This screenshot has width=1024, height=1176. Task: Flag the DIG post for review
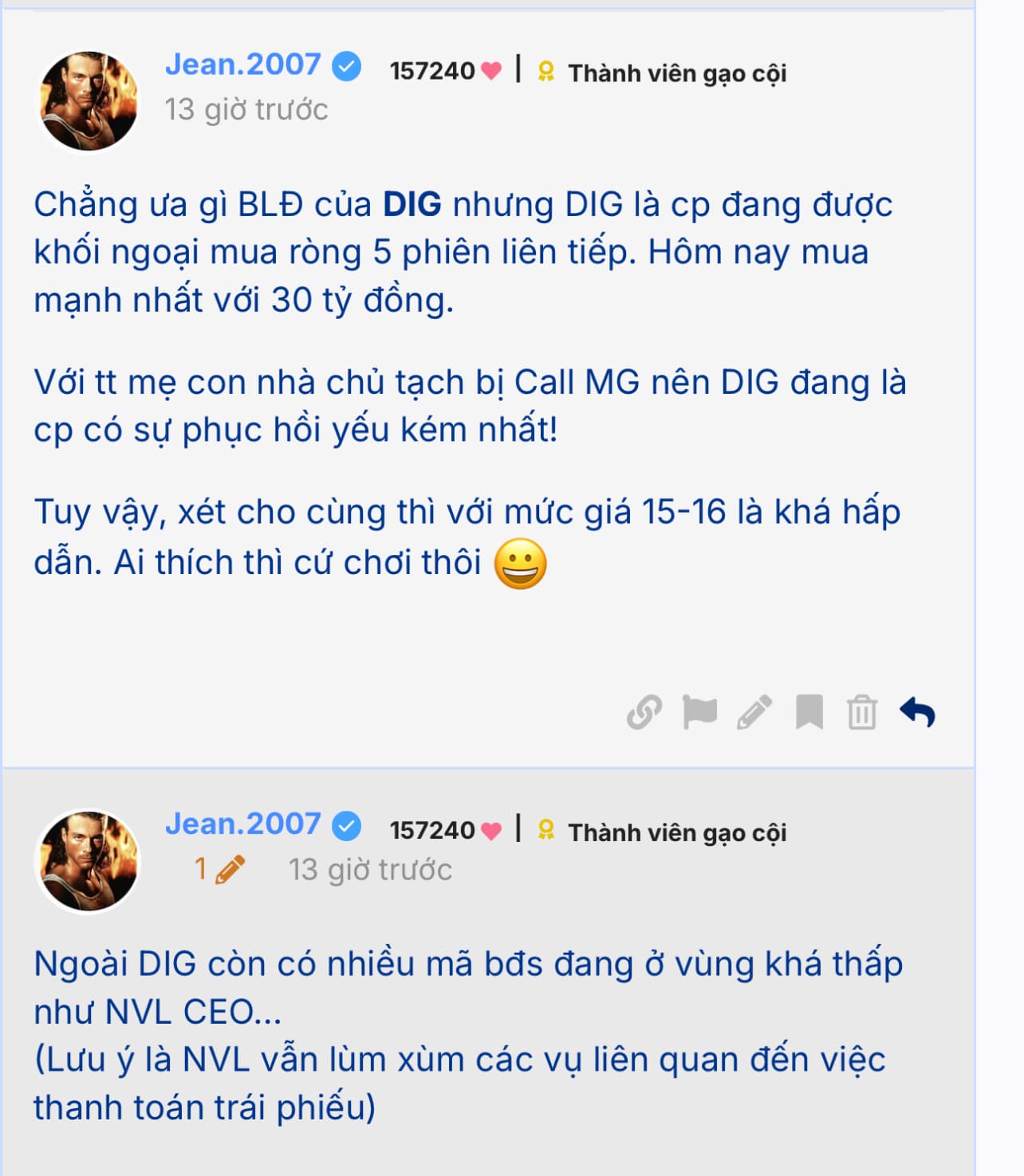pos(699,712)
